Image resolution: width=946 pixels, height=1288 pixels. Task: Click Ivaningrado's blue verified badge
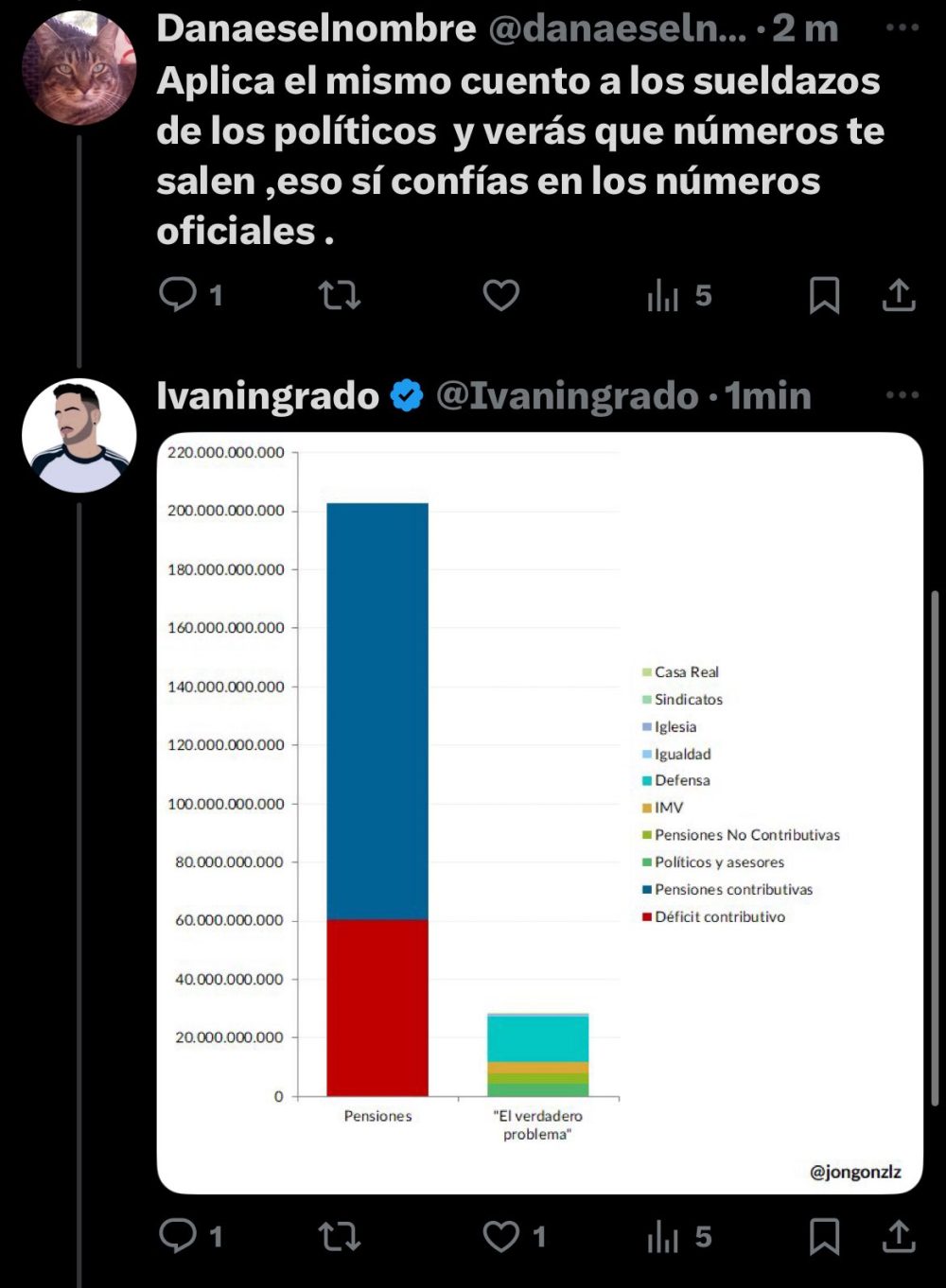click(x=406, y=395)
